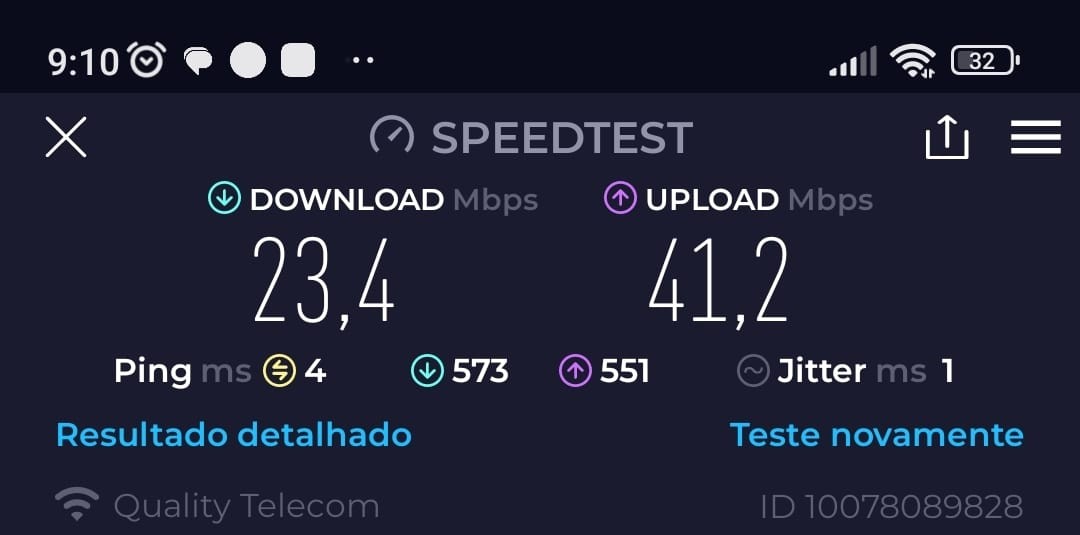Share the speed test result
1080x535 pixels.
(x=946, y=137)
